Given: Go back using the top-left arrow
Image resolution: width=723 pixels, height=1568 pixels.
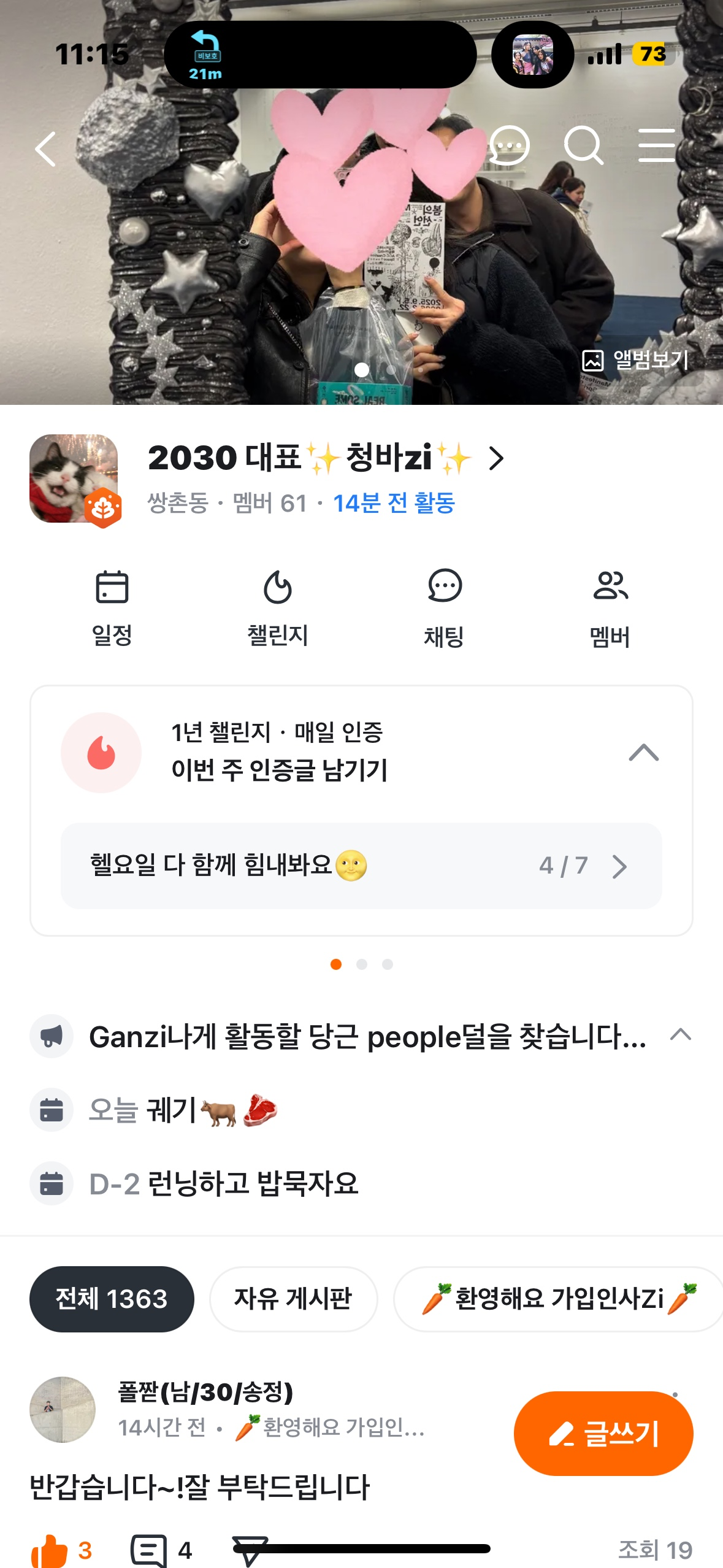Looking at the screenshot, I should 46,148.
